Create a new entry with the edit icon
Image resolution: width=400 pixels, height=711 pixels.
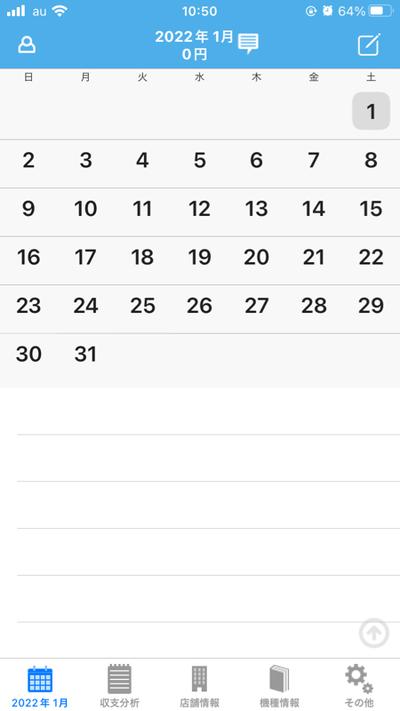369,44
